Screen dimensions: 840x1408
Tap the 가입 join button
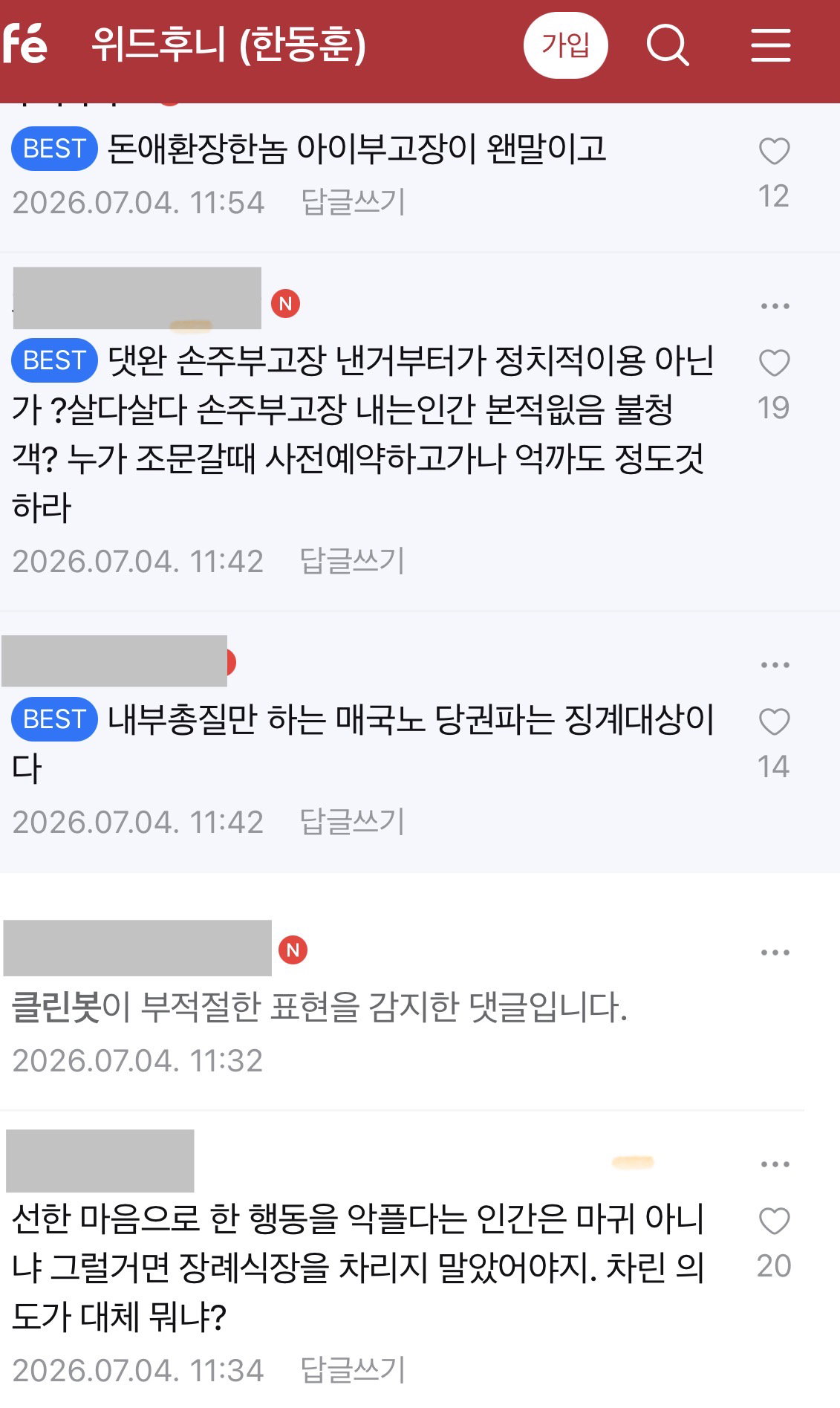(x=565, y=45)
